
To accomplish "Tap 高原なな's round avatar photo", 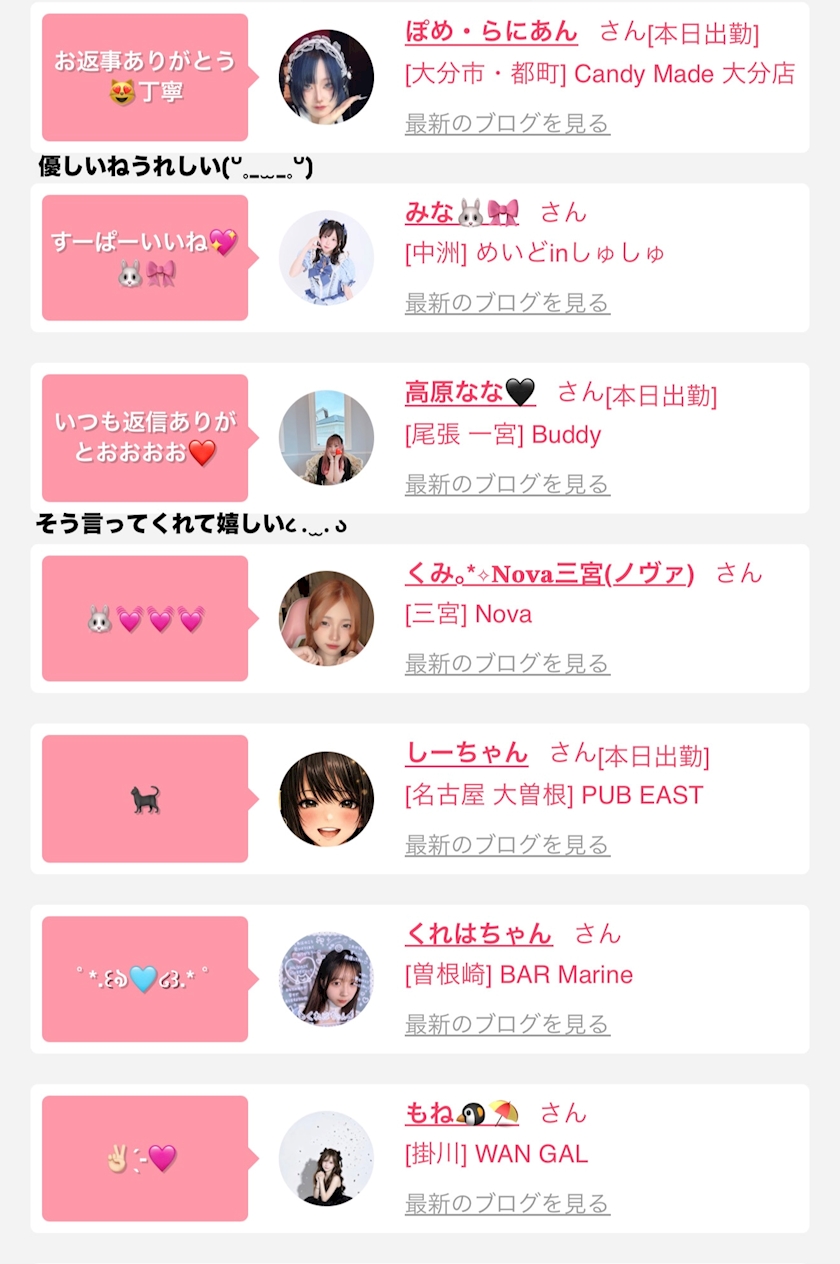I will point(326,438).
